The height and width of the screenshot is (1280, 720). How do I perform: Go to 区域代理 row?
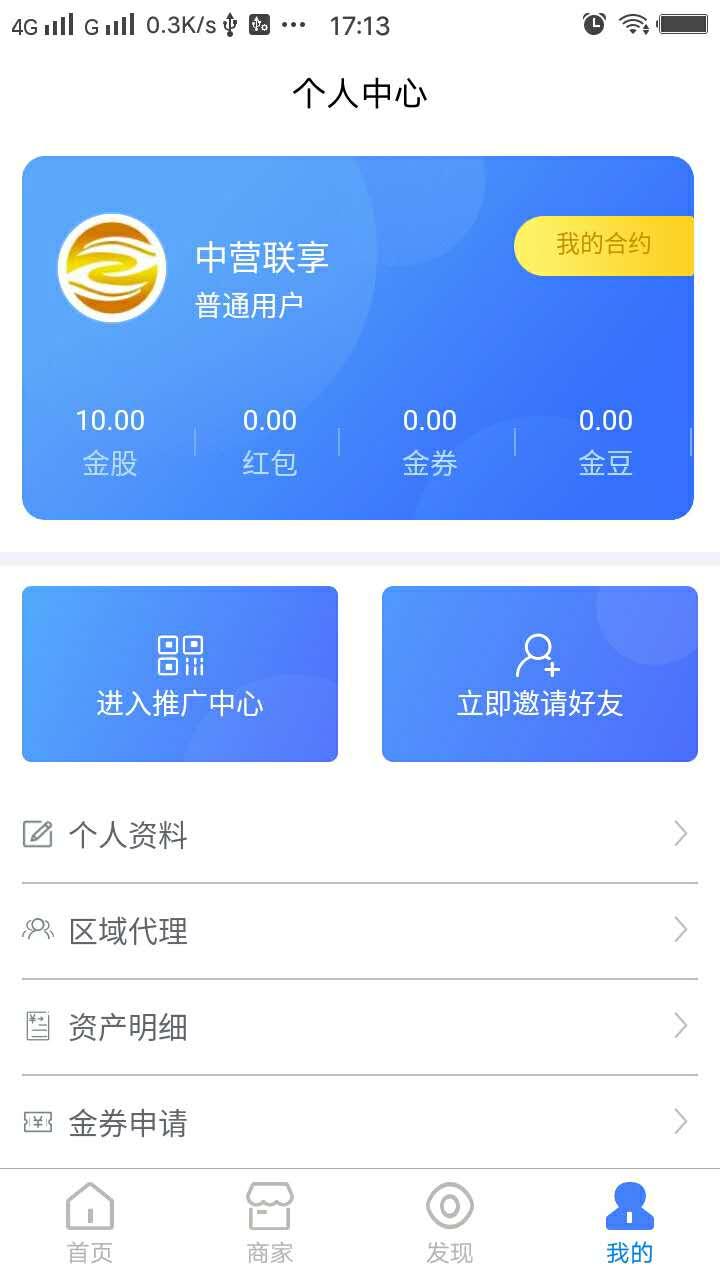tap(360, 930)
